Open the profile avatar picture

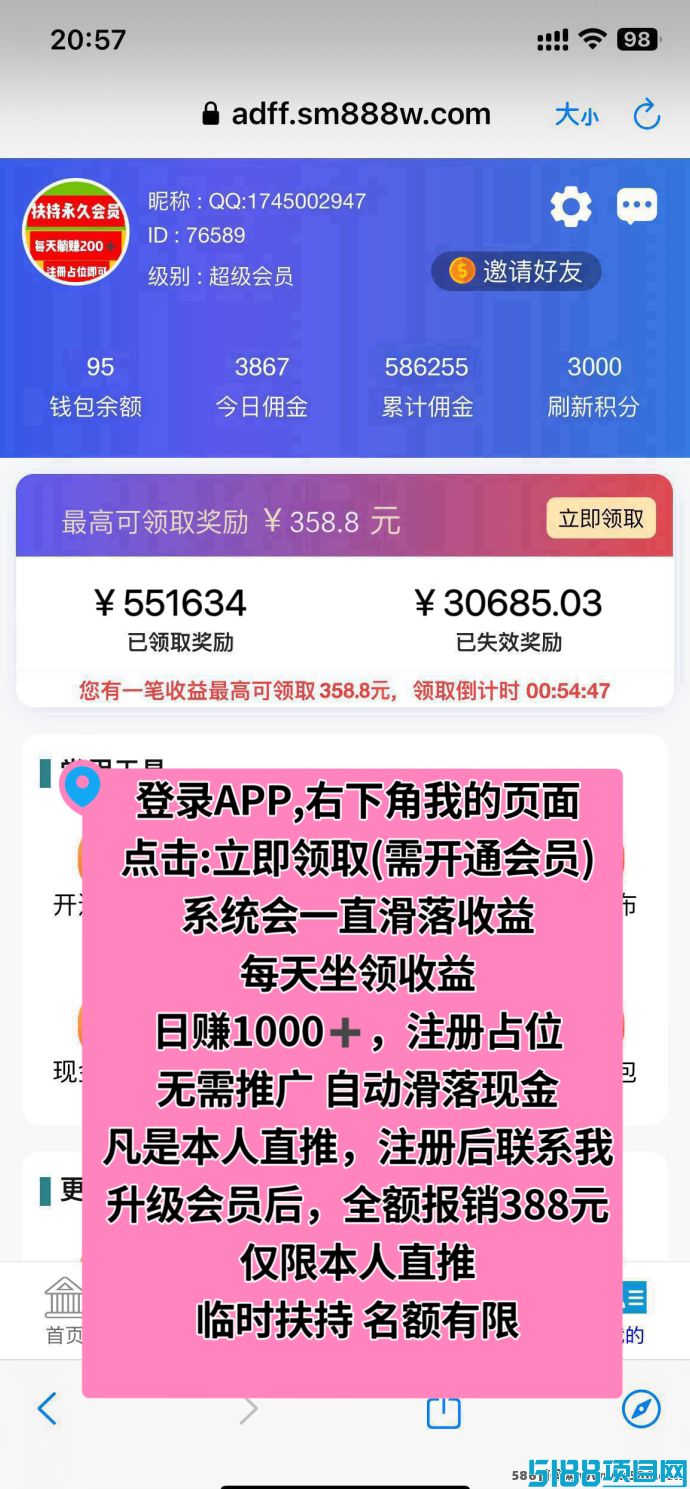click(76, 232)
